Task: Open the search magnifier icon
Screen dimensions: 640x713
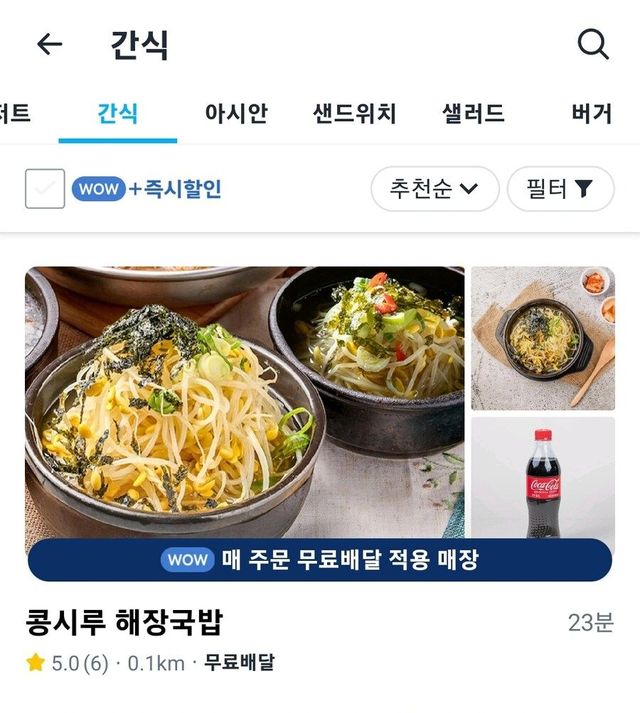Action: point(593,44)
